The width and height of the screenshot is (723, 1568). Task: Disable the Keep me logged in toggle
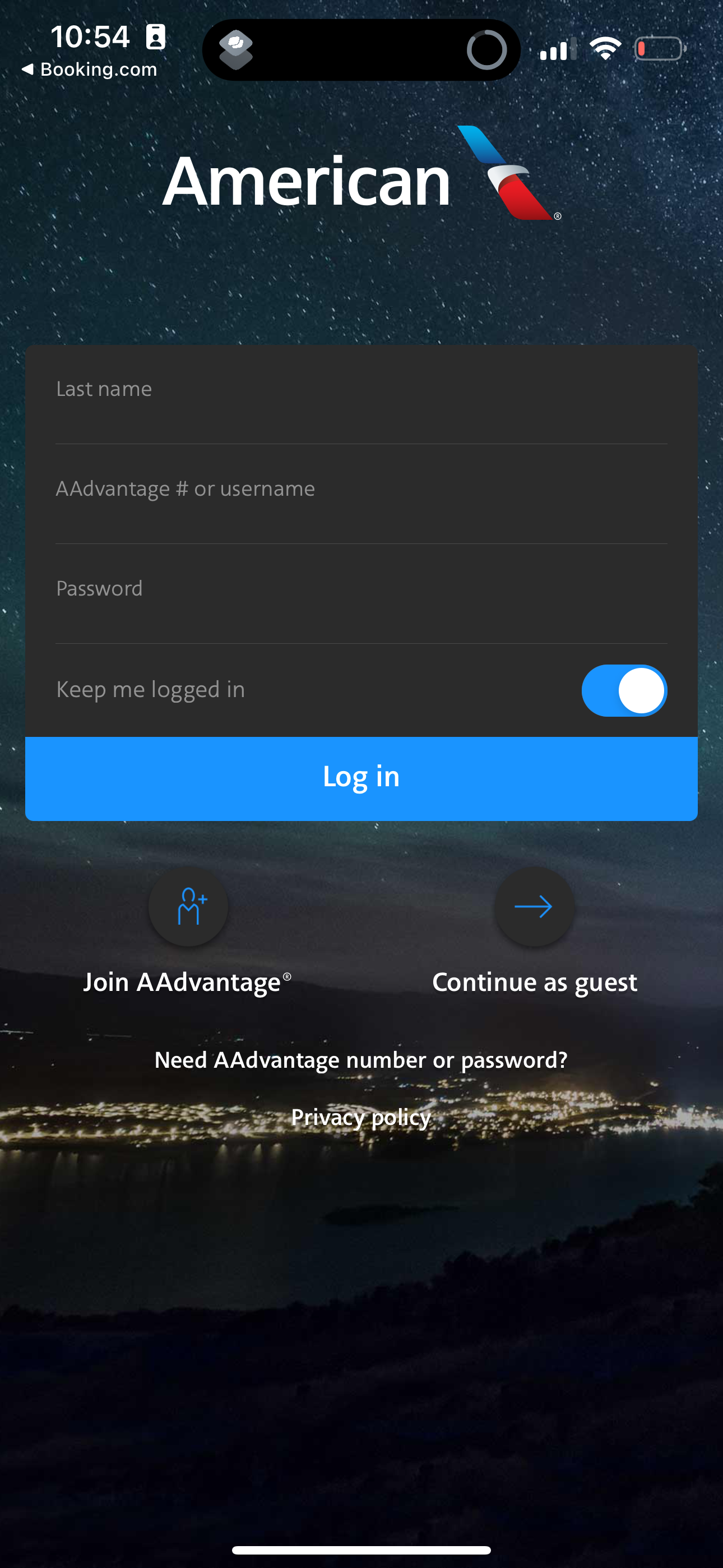click(624, 690)
